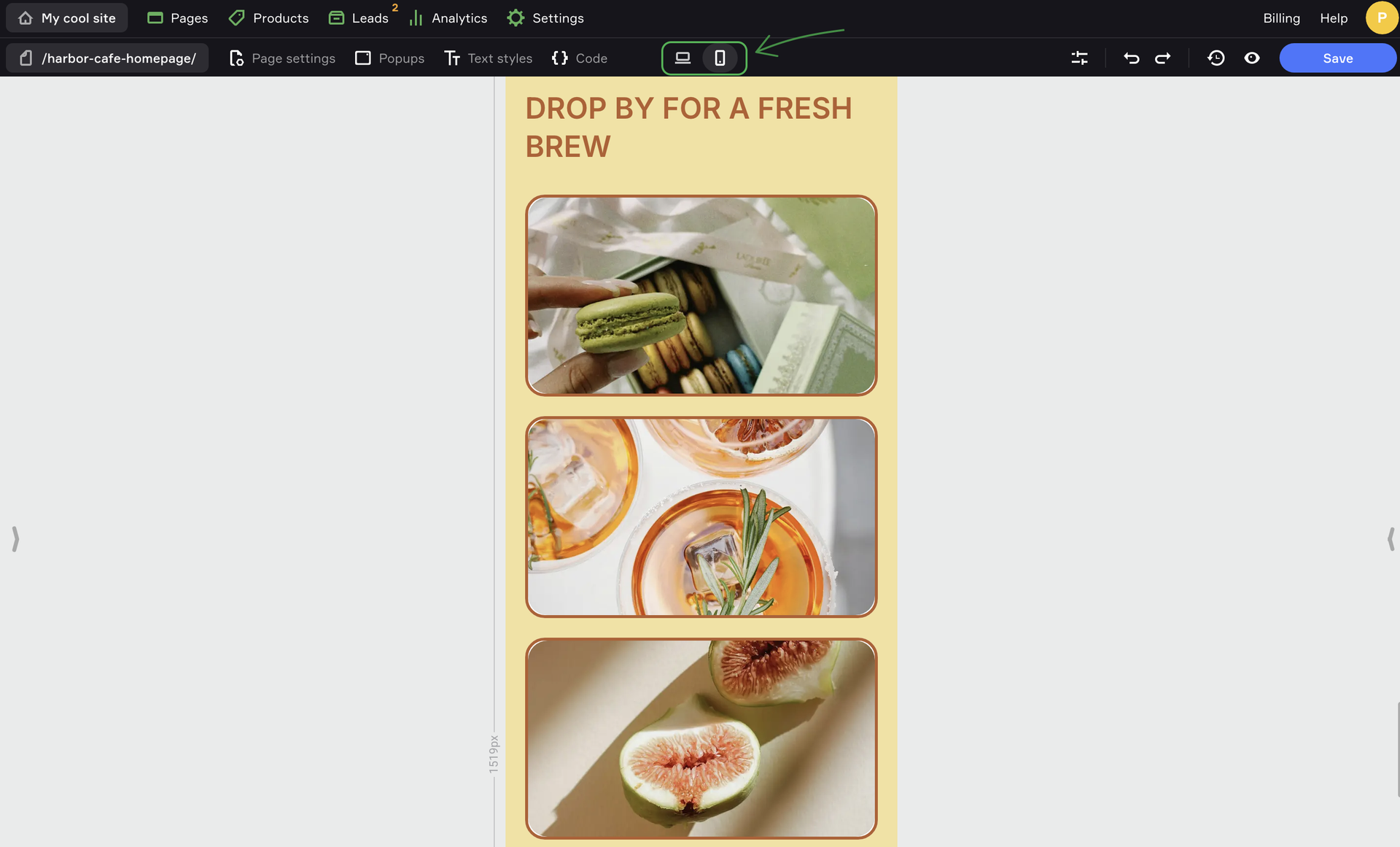Open the Code editor
The image size is (1400, 847).
(x=580, y=58)
